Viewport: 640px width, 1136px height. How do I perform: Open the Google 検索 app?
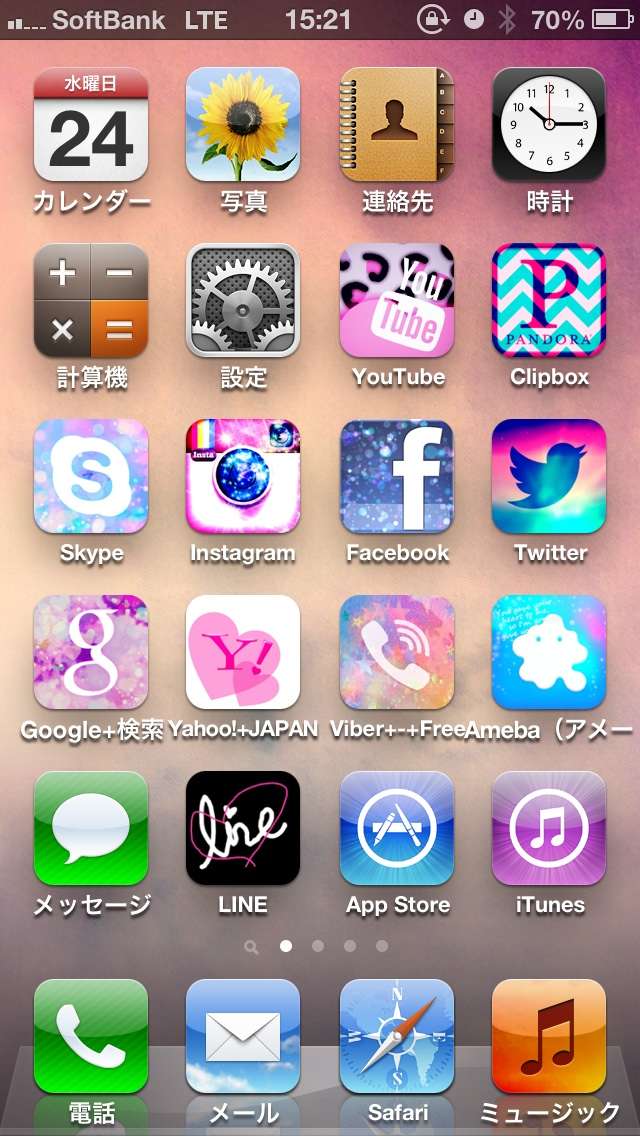(x=91, y=653)
